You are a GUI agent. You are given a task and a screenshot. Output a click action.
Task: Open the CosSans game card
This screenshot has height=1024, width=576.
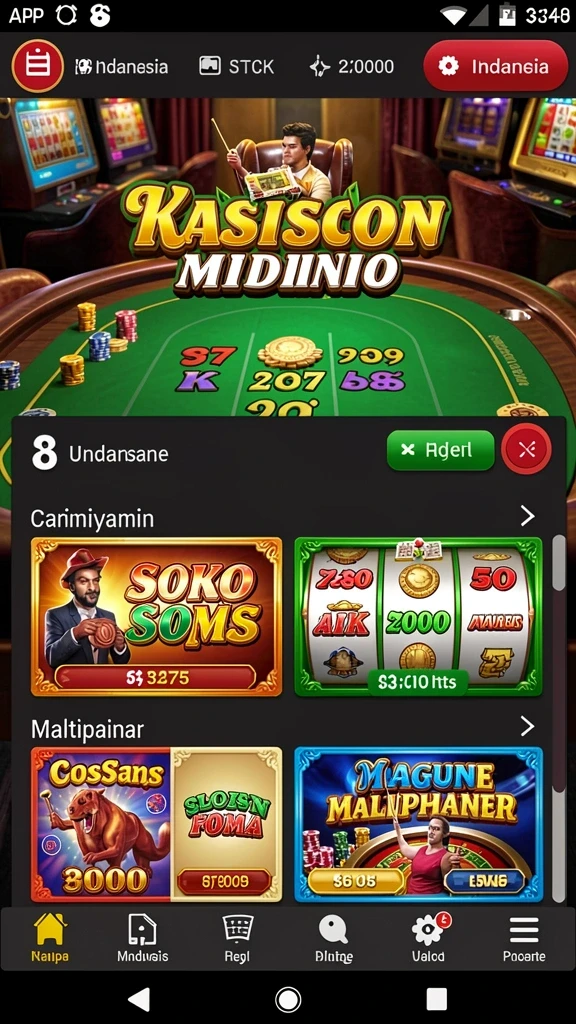(157, 824)
